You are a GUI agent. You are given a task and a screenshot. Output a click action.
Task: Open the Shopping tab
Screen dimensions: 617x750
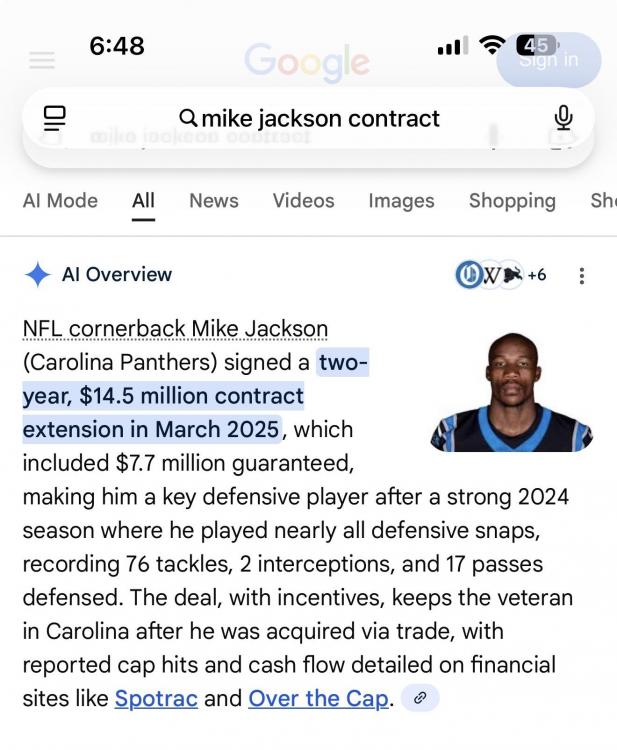512,200
